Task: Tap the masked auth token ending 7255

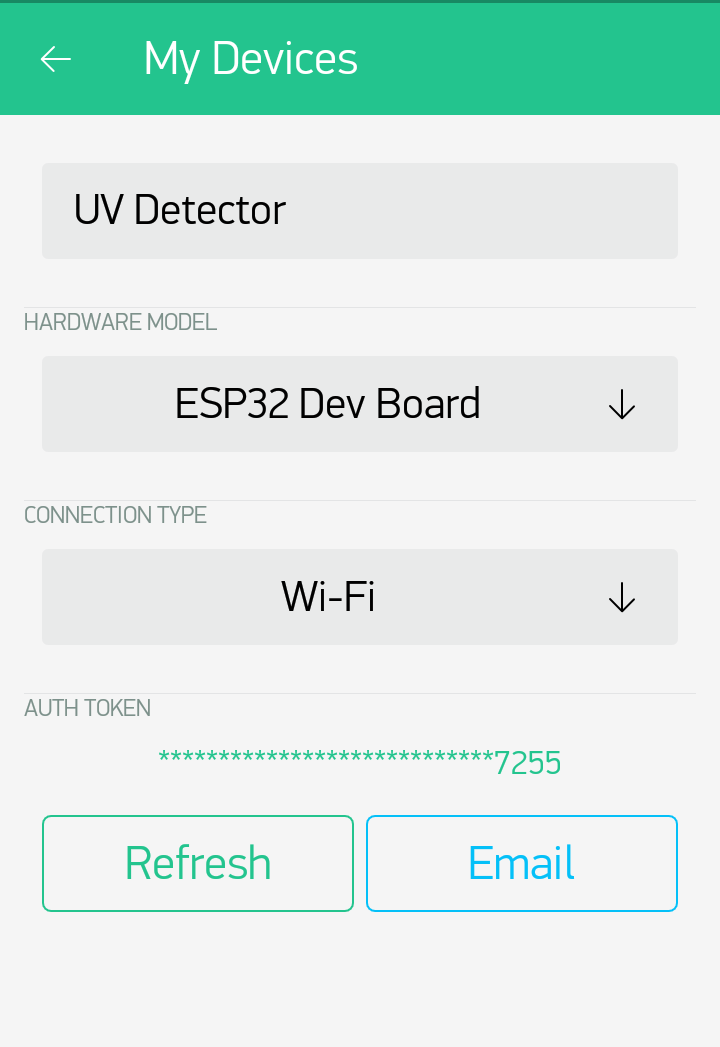Action: pos(360,763)
